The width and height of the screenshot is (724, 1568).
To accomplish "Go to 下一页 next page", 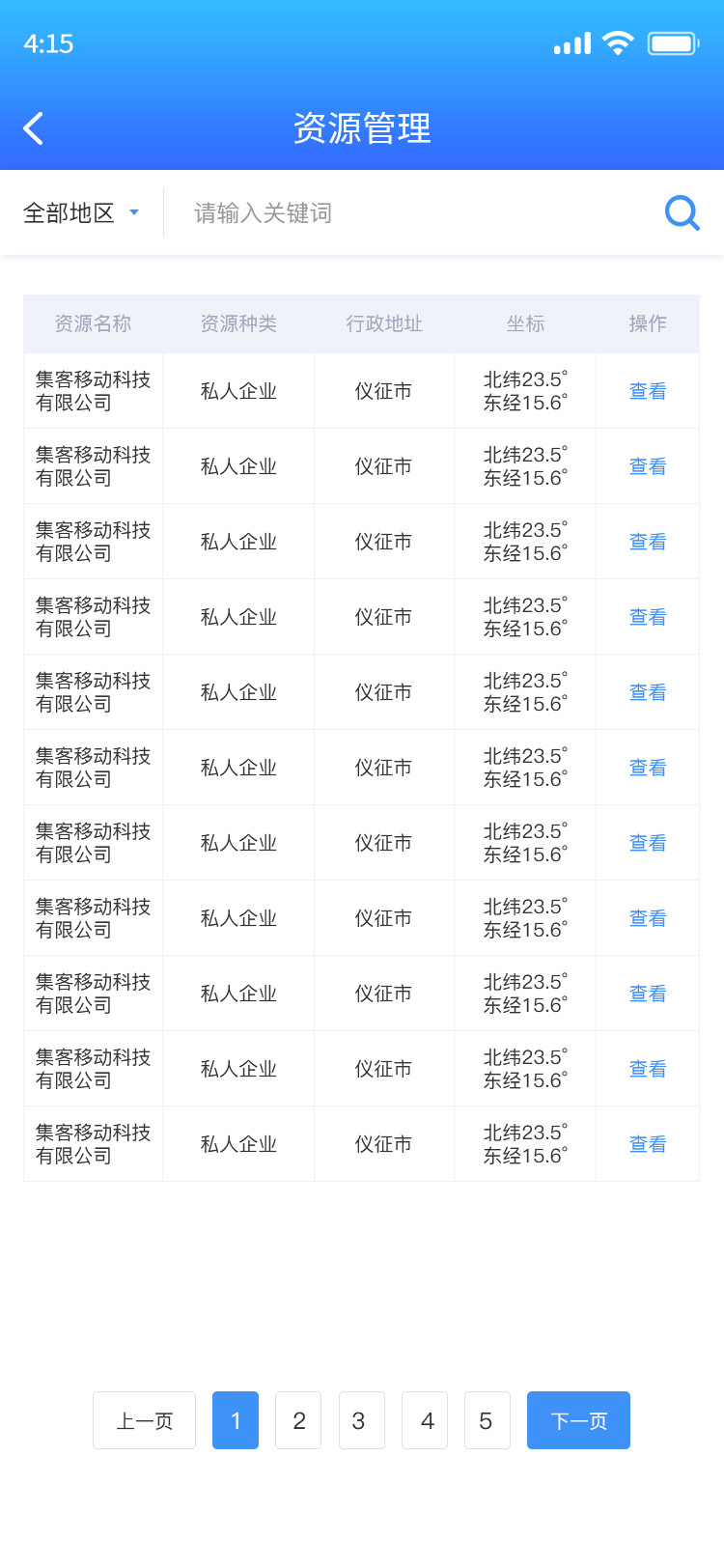I will pos(578,1420).
